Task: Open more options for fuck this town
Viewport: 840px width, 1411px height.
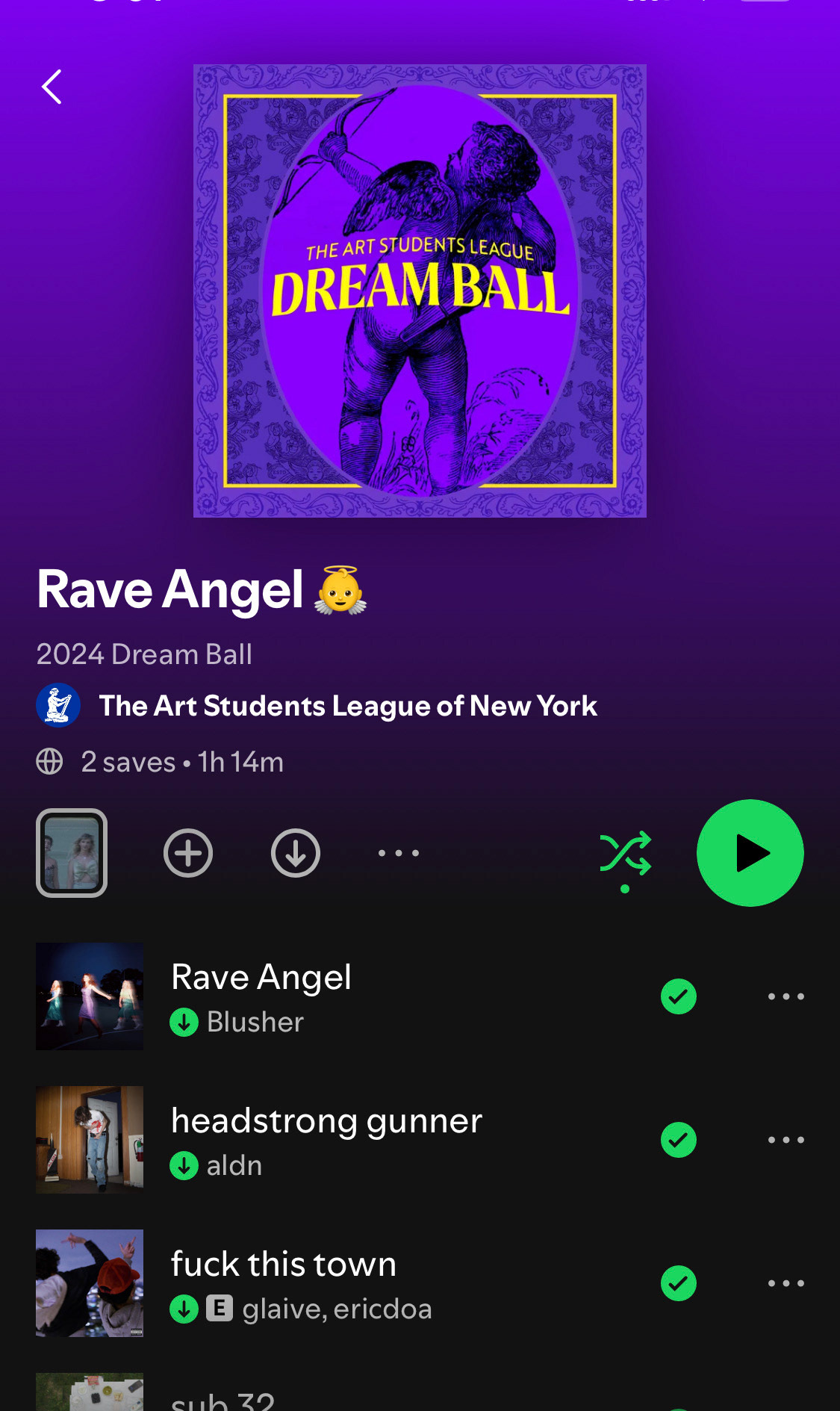Action: pyautogui.click(x=786, y=1283)
